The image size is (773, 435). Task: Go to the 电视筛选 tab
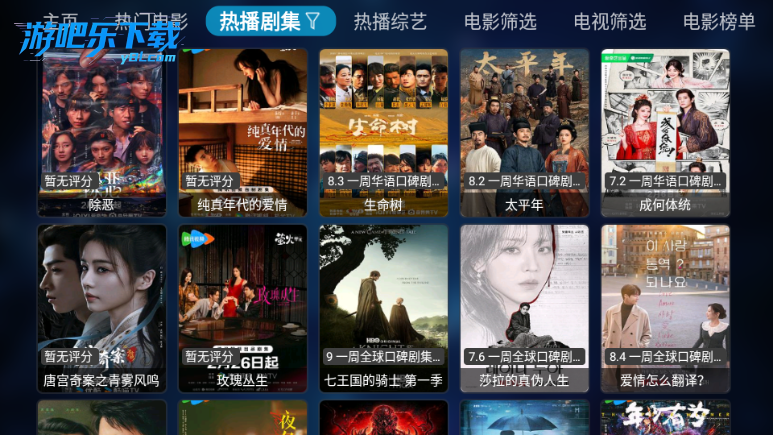coord(610,21)
